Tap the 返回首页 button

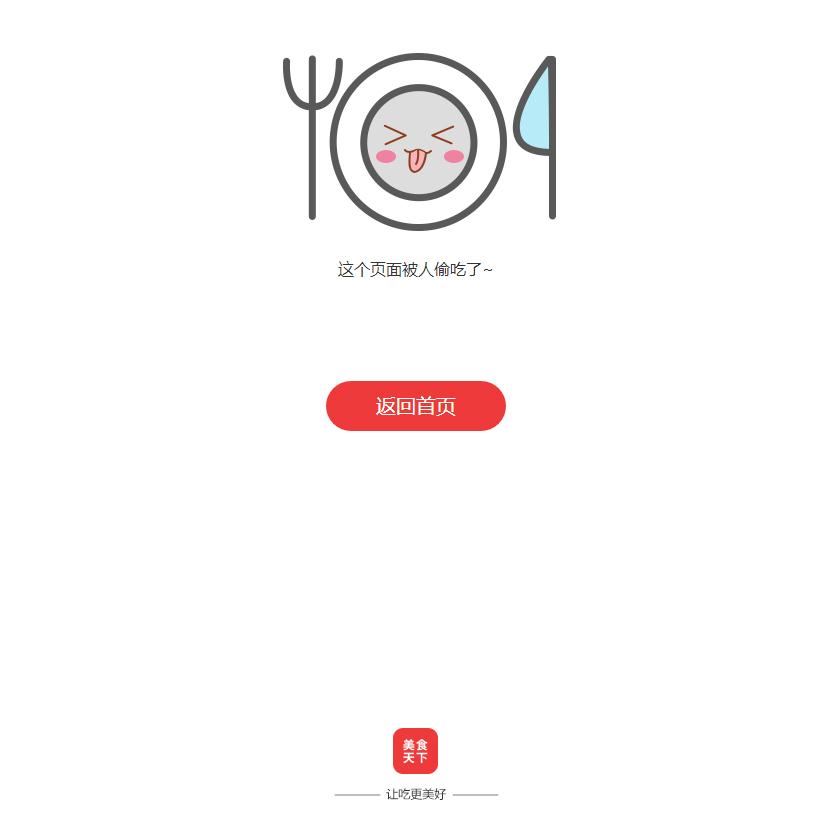click(x=415, y=406)
